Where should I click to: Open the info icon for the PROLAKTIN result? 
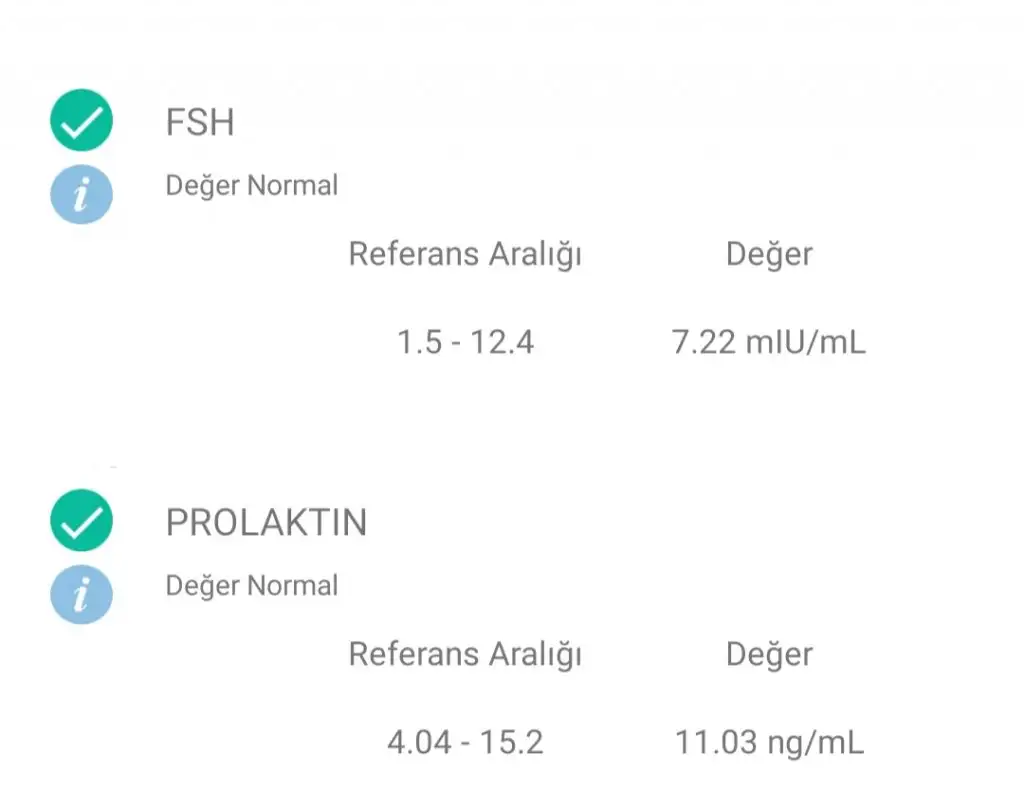[x=81, y=593]
